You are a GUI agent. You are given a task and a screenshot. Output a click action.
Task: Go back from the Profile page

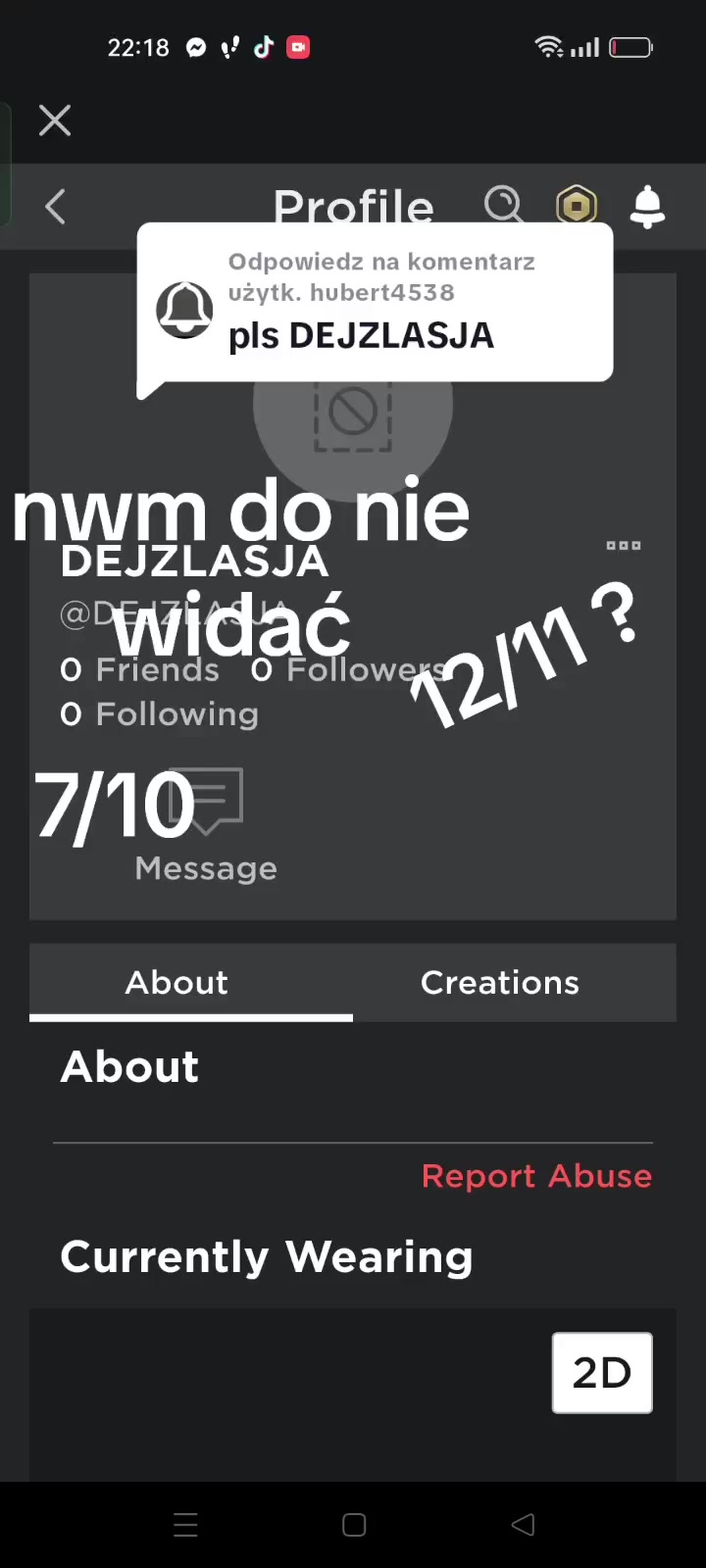[x=56, y=207]
